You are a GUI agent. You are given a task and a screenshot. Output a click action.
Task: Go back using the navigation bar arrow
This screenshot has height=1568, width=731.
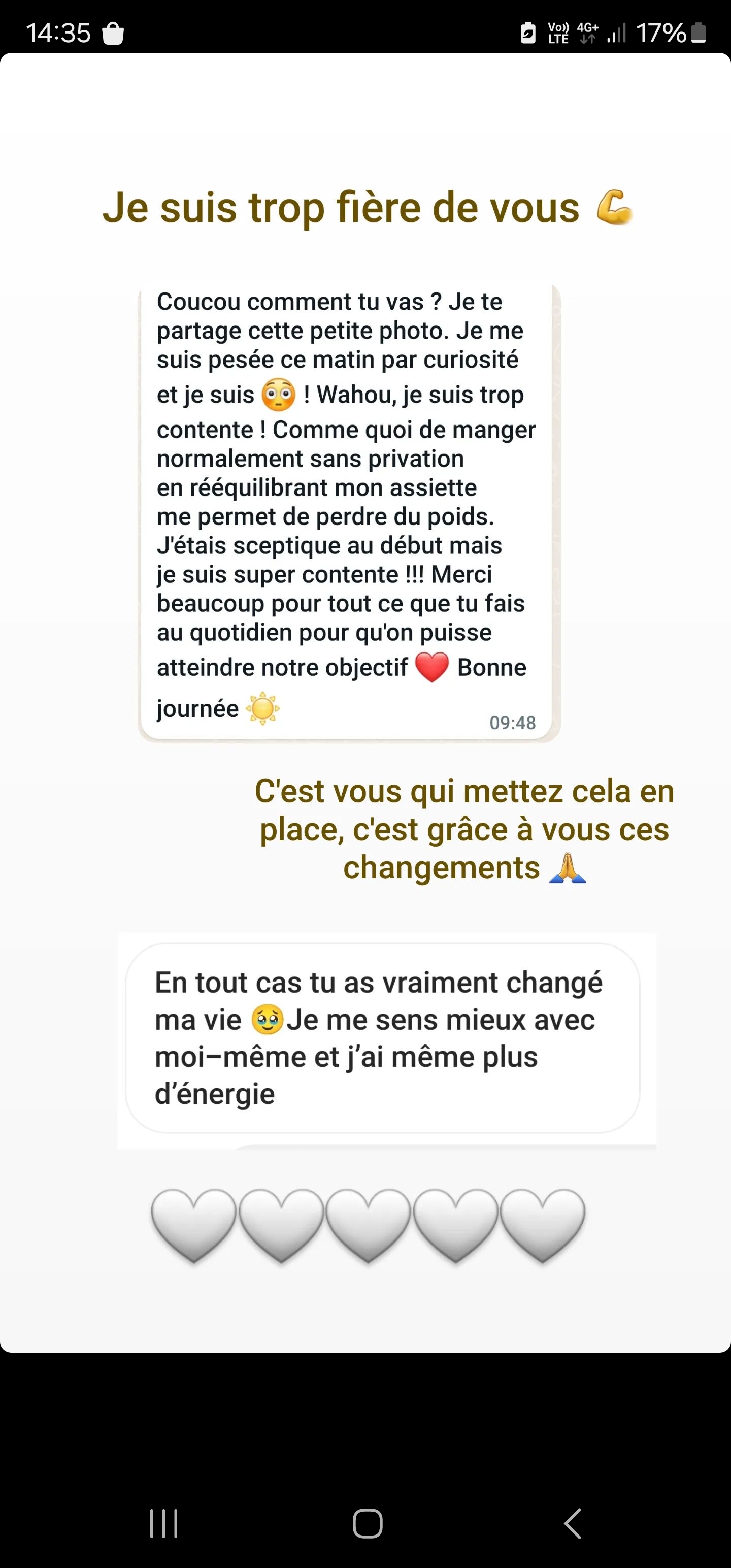(x=572, y=1523)
